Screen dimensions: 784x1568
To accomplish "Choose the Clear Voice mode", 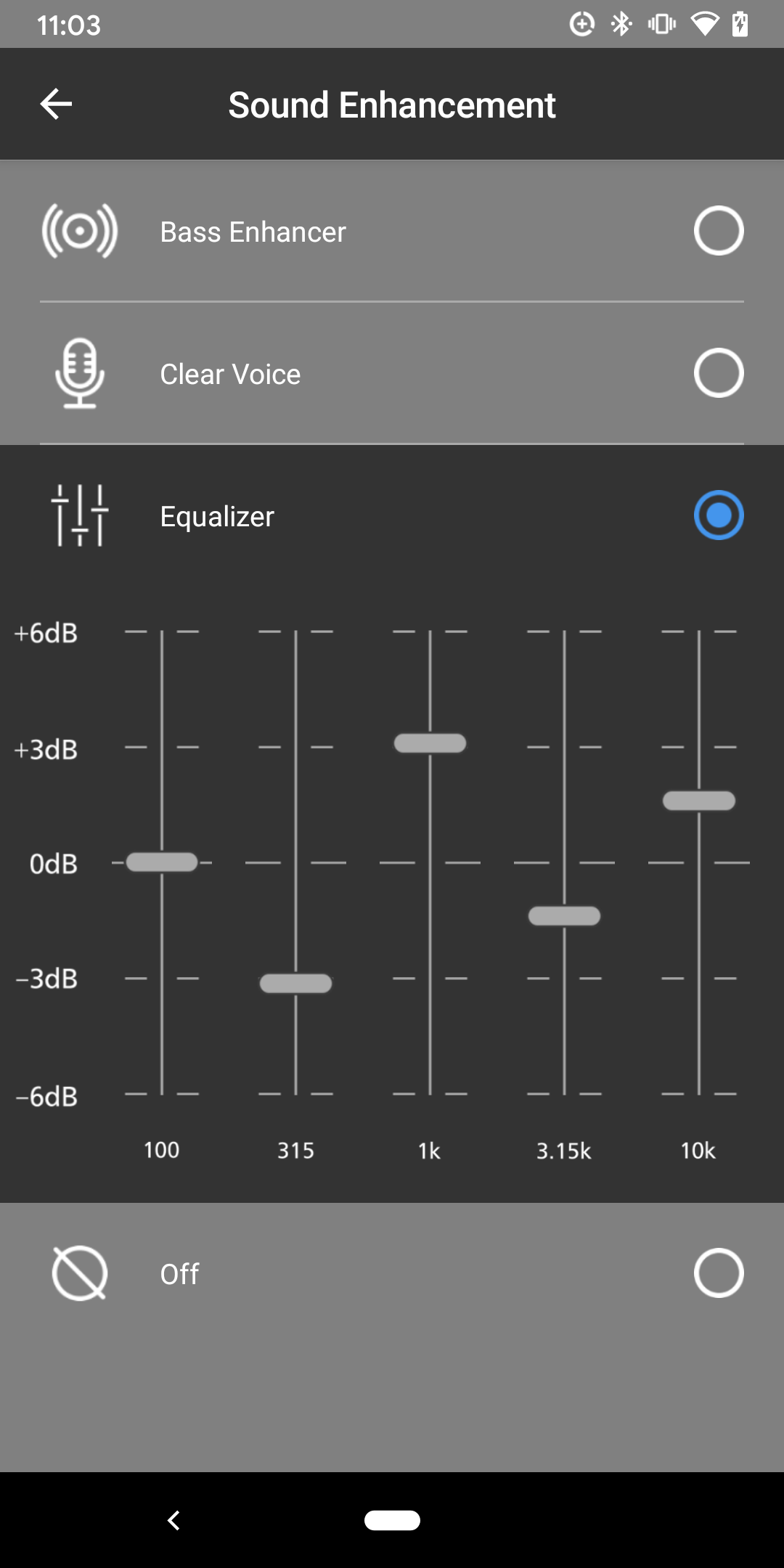I will (718, 373).
